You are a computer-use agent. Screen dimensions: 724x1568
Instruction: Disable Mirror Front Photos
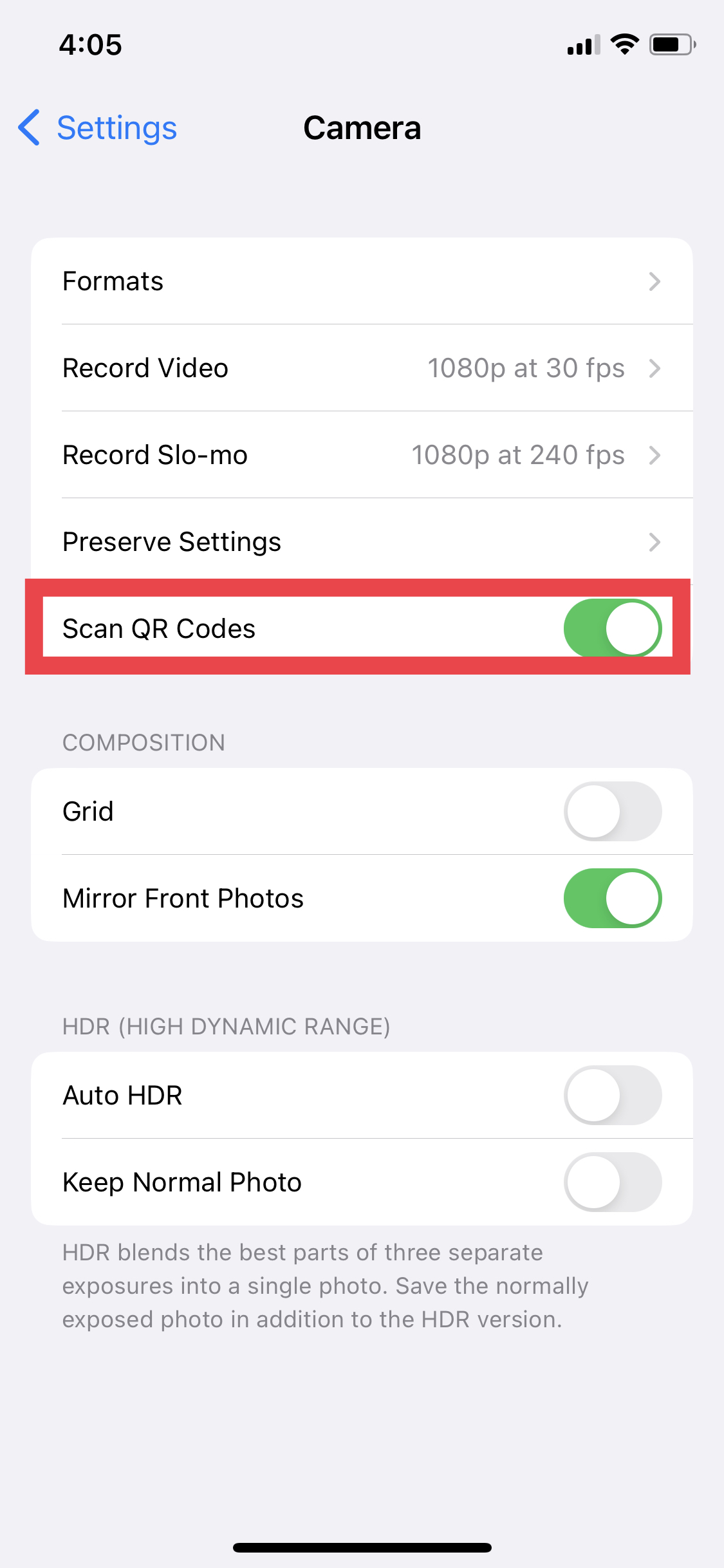(x=612, y=898)
